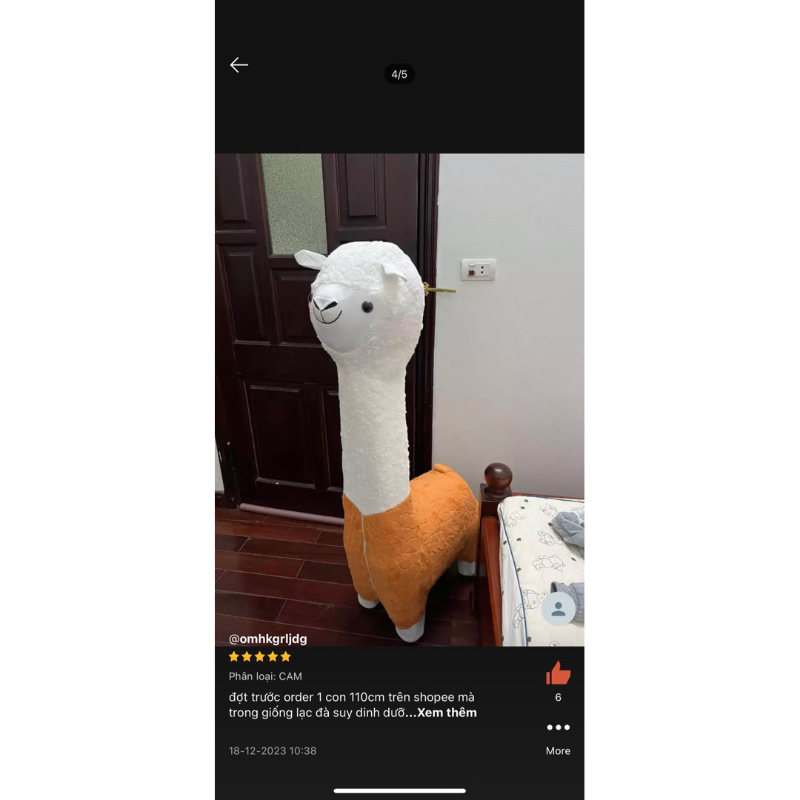The image size is (800, 800).
Task: Tap the round profile avatar icon
Action: pos(559,608)
